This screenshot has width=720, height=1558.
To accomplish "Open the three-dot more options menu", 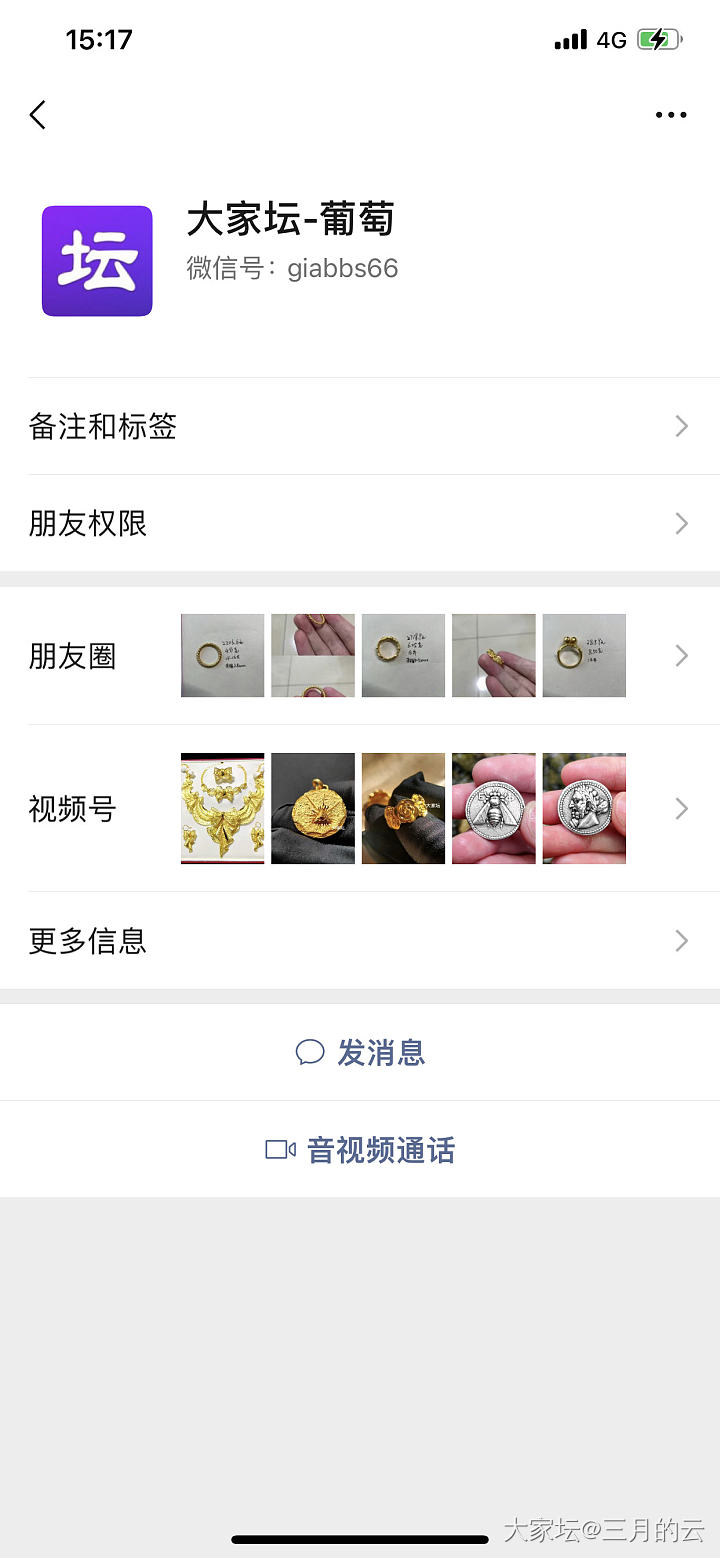I will [x=671, y=115].
